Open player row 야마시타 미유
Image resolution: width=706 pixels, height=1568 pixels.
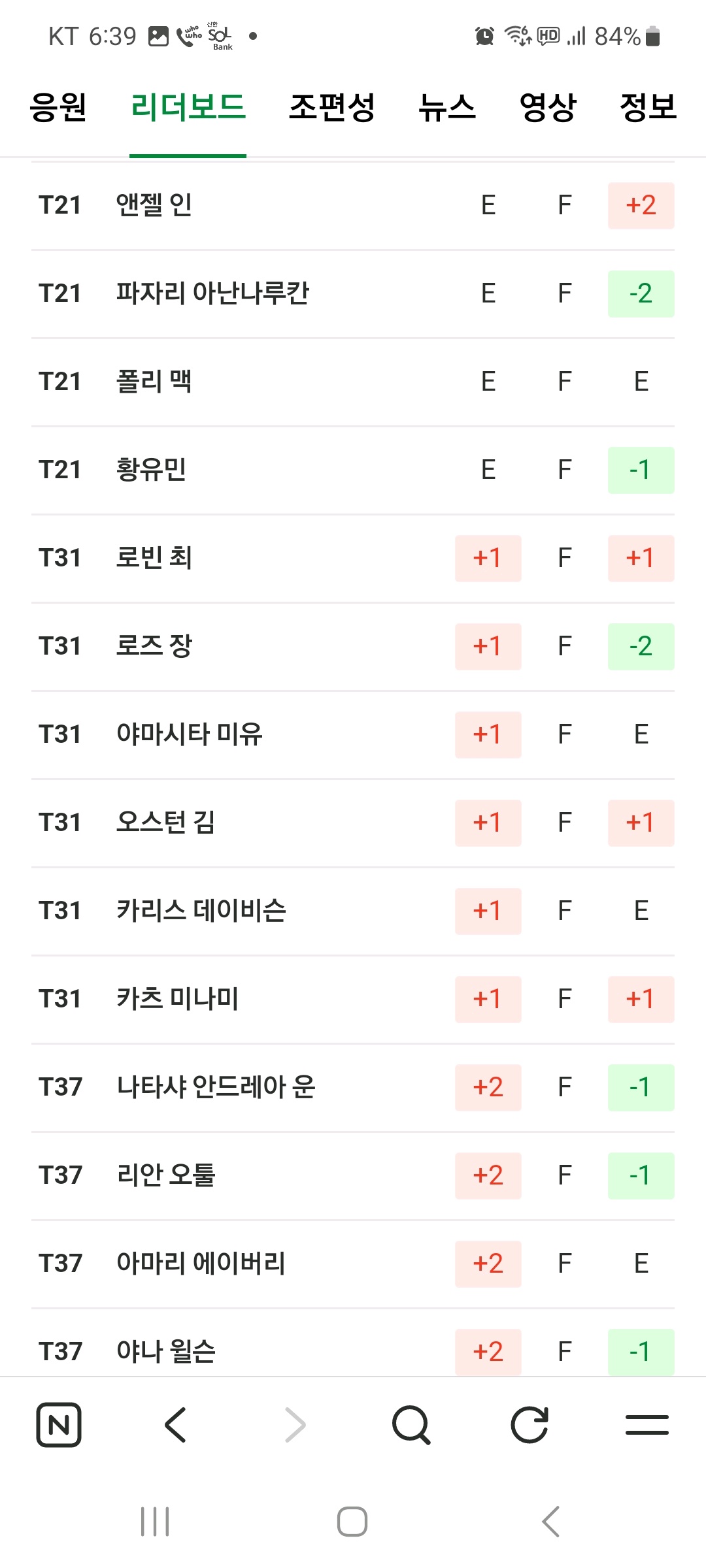[x=353, y=735]
